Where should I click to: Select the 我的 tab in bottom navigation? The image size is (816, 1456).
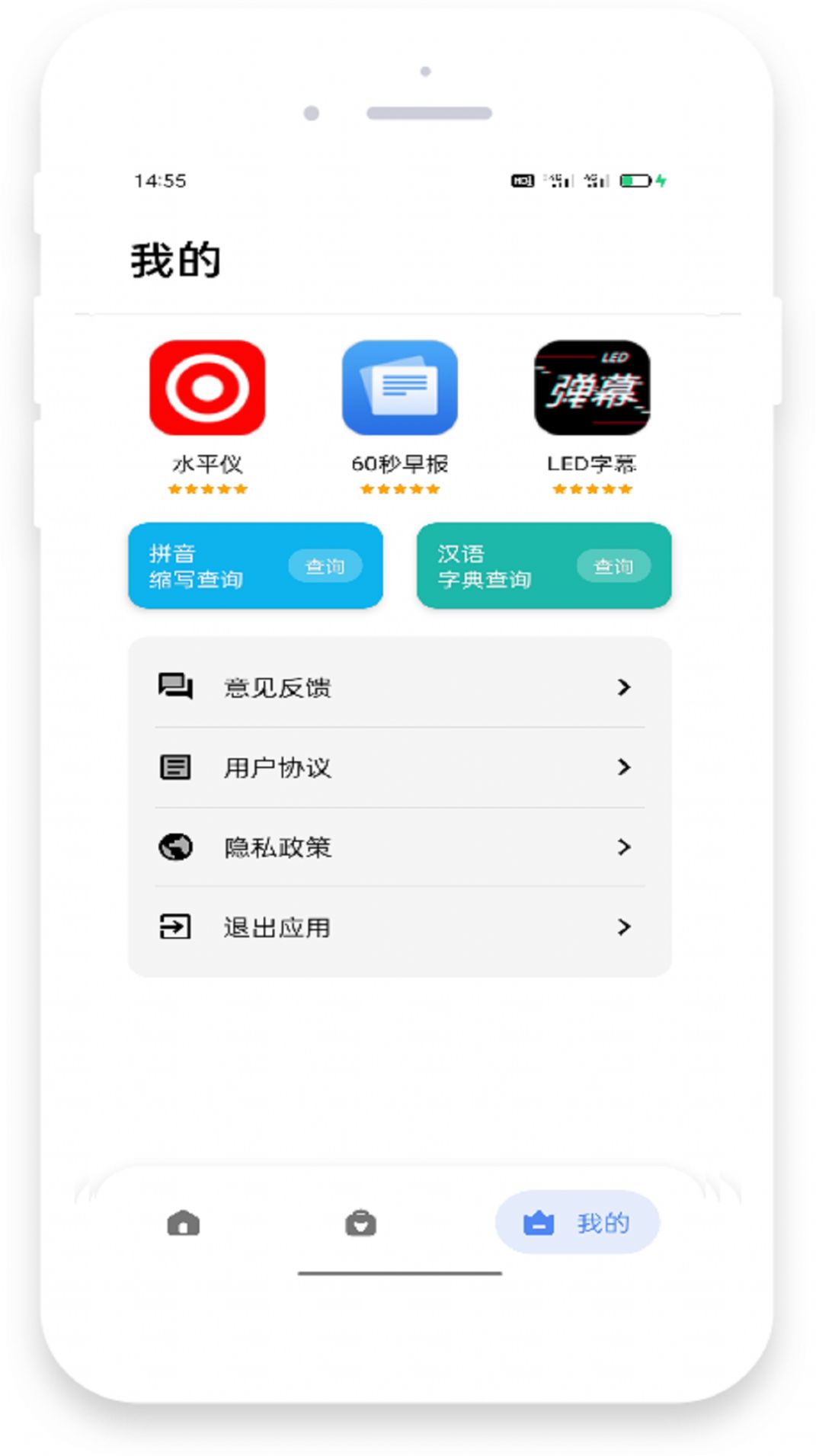pyautogui.click(x=577, y=1223)
